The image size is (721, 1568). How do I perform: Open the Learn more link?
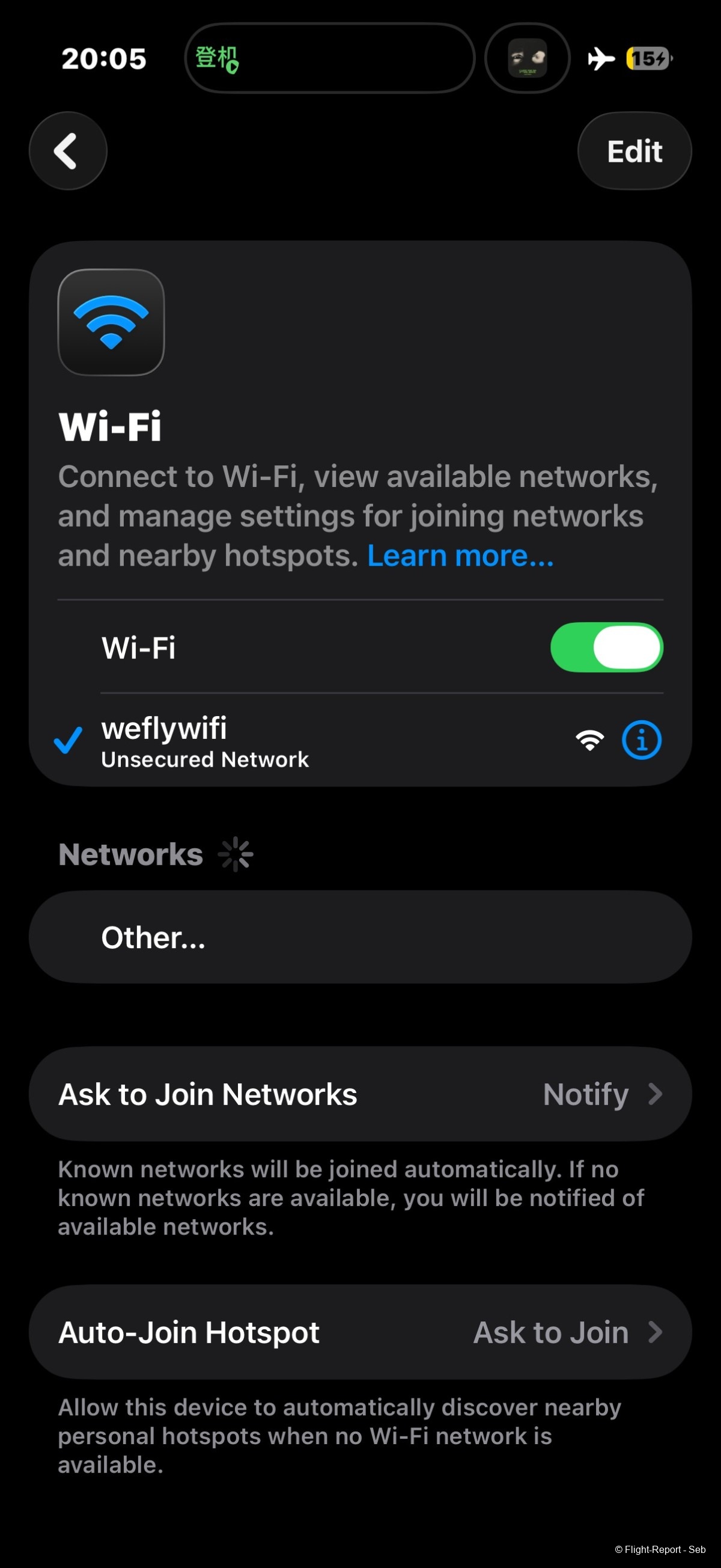(x=461, y=556)
